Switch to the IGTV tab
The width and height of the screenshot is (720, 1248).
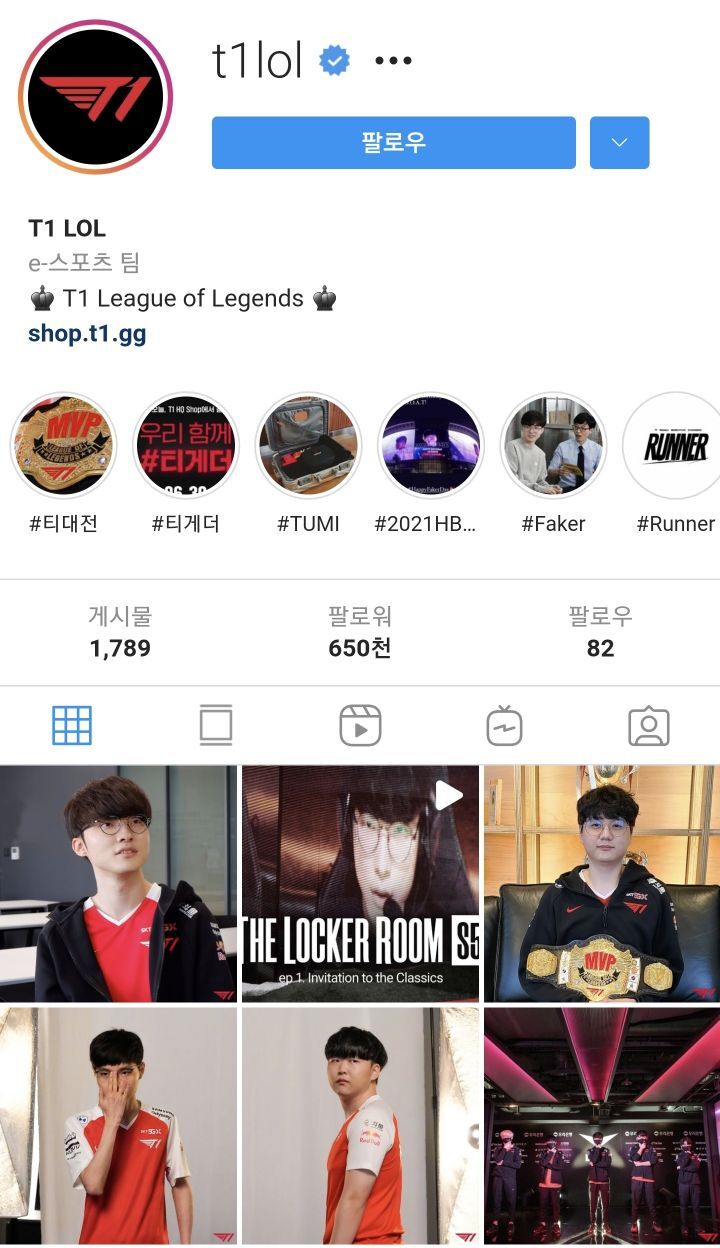[504, 726]
